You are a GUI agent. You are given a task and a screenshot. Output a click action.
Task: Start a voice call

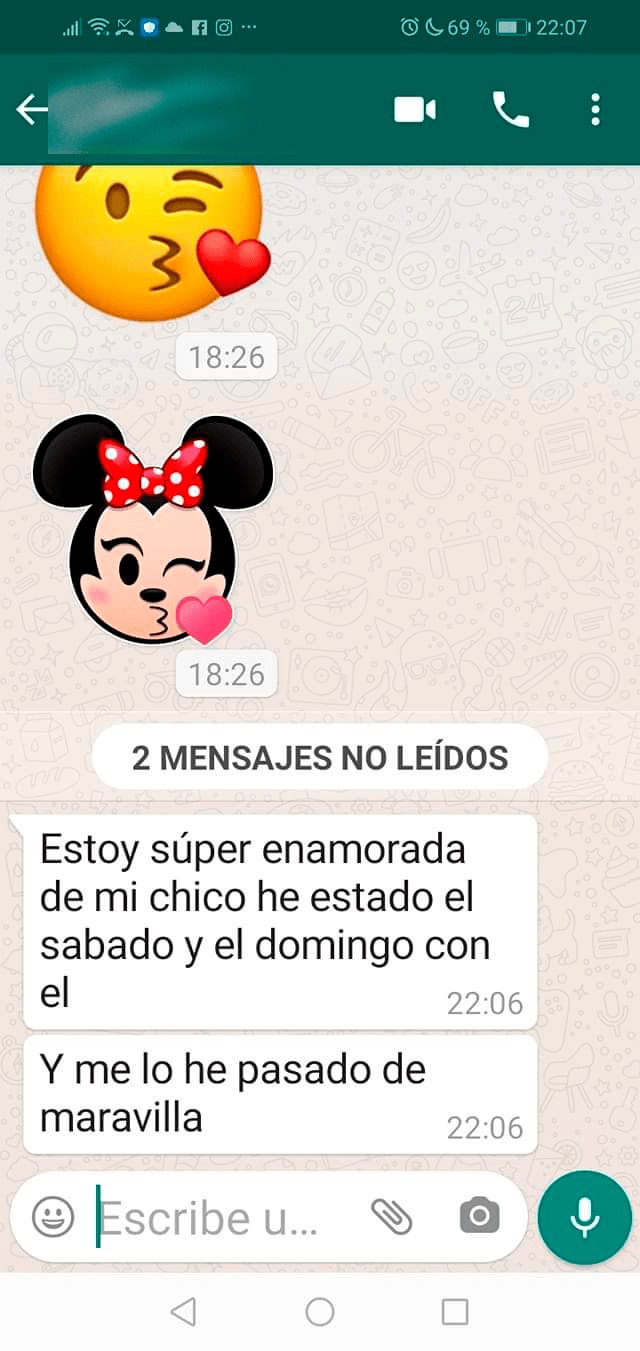(510, 109)
